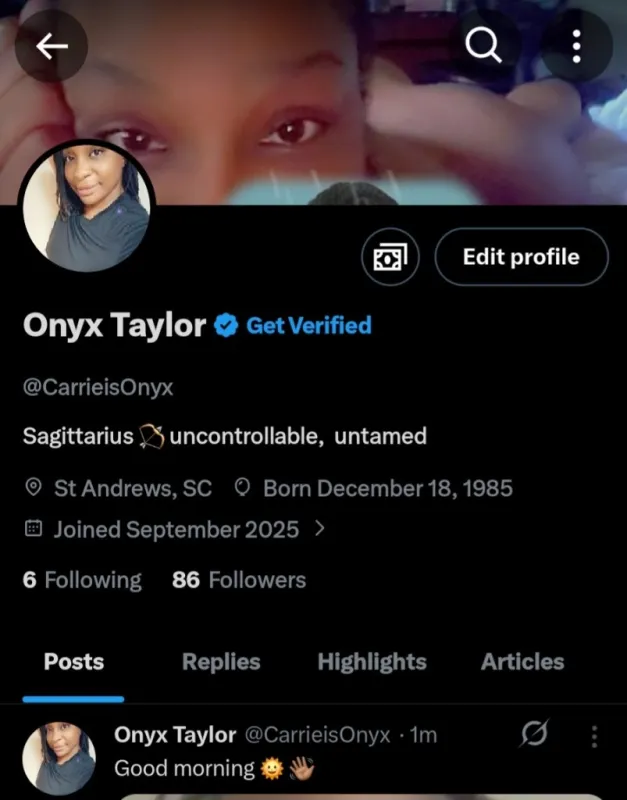Open the profile overflow menu
The width and height of the screenshot is (627, 800).
tap(576, 46)
